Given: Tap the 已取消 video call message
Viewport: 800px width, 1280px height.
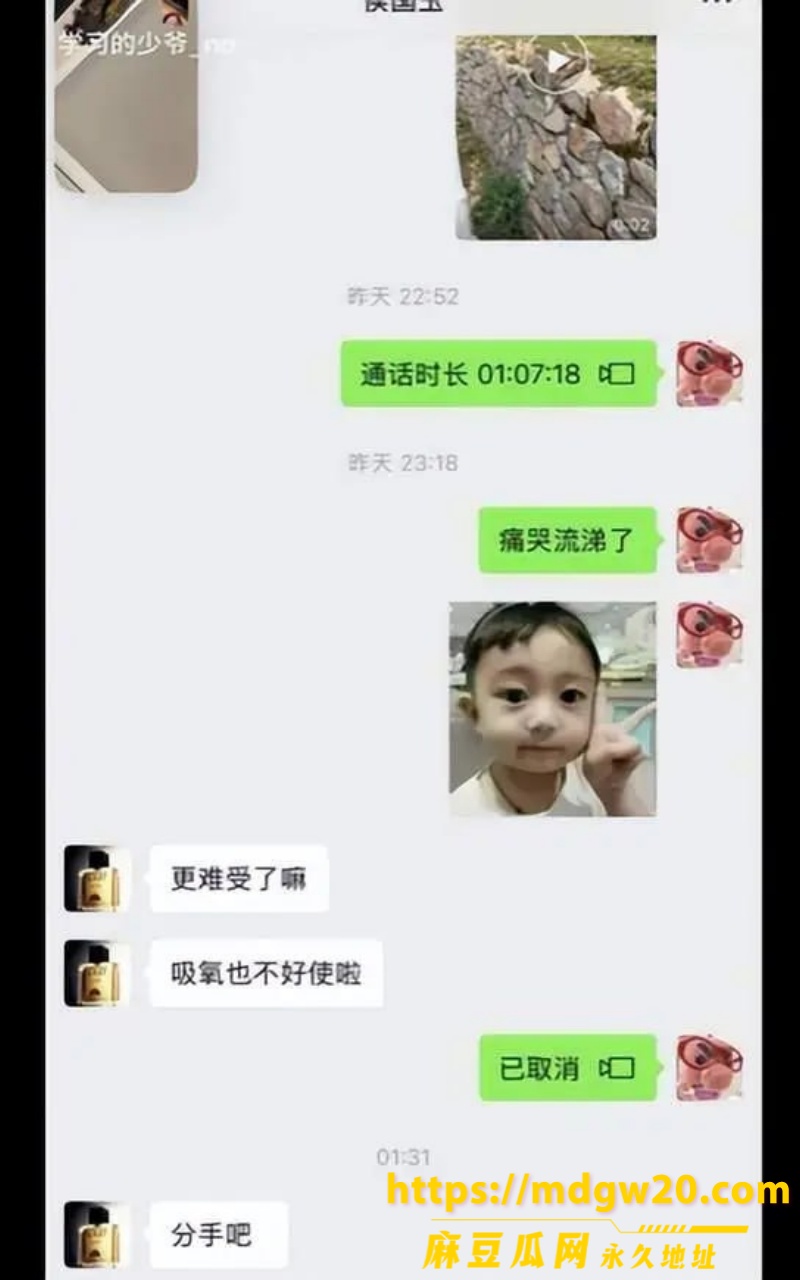Looking at the screenshot, I should (x=568, y=1067).
